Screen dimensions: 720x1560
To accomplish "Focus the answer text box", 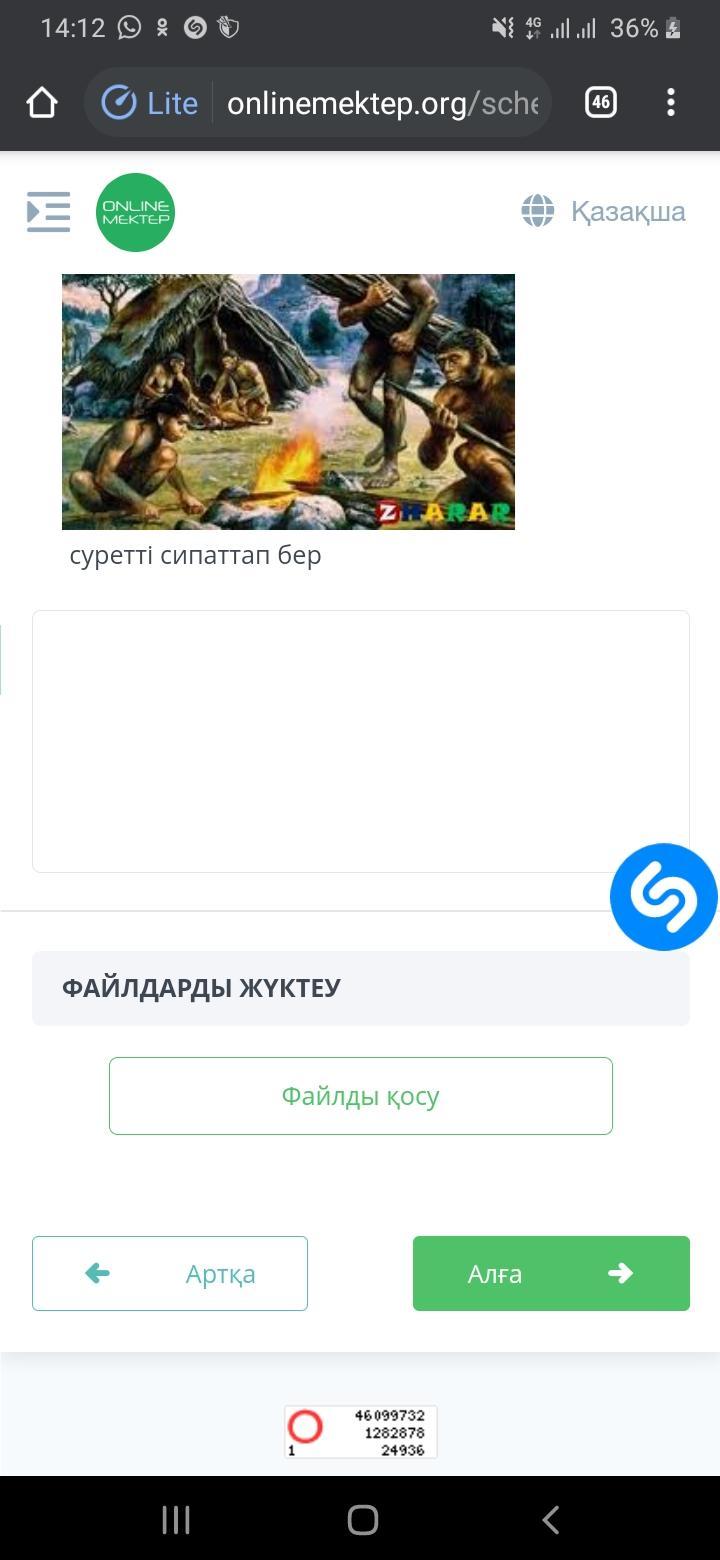I will pyautogui.click(x=361, y=741).
